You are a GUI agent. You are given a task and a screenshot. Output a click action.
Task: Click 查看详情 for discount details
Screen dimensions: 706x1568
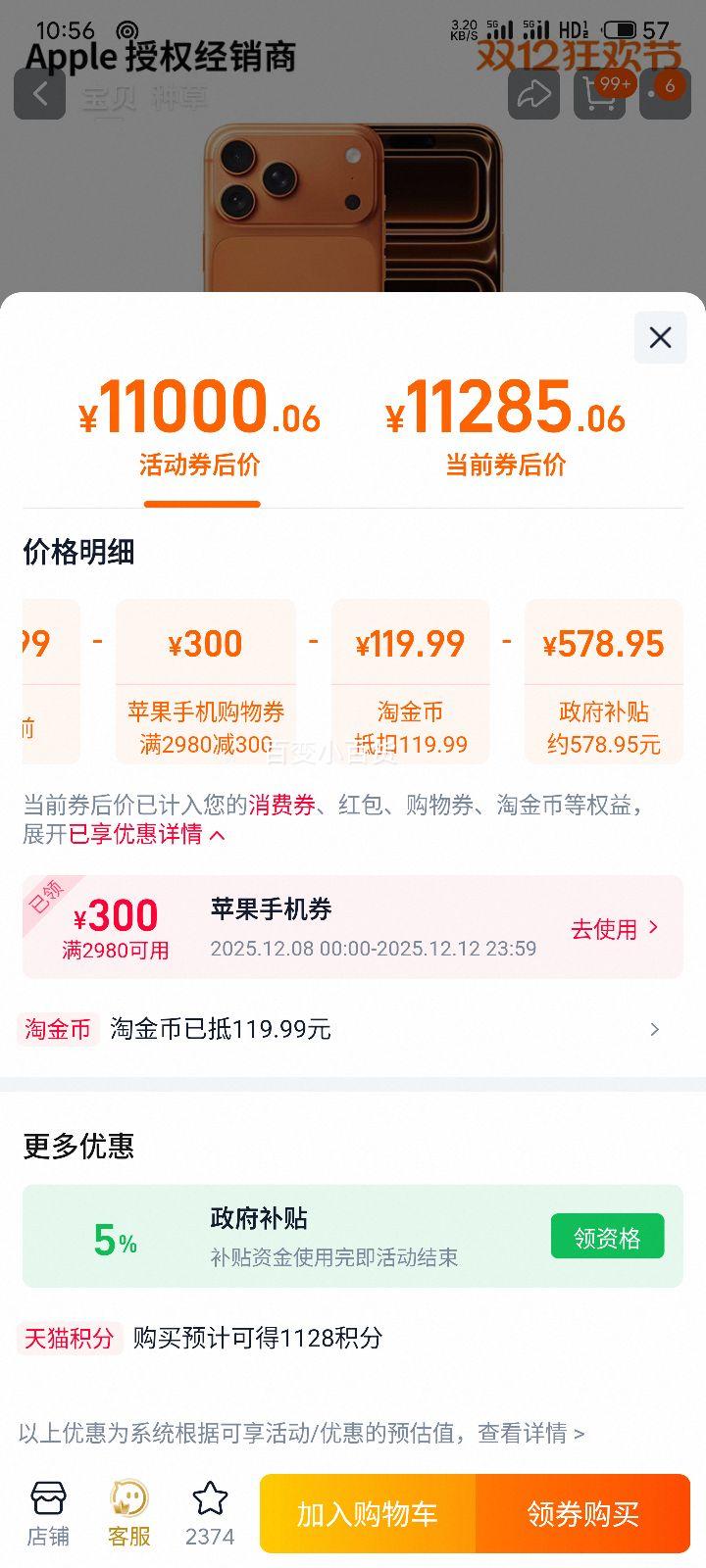click(532, 1432)
